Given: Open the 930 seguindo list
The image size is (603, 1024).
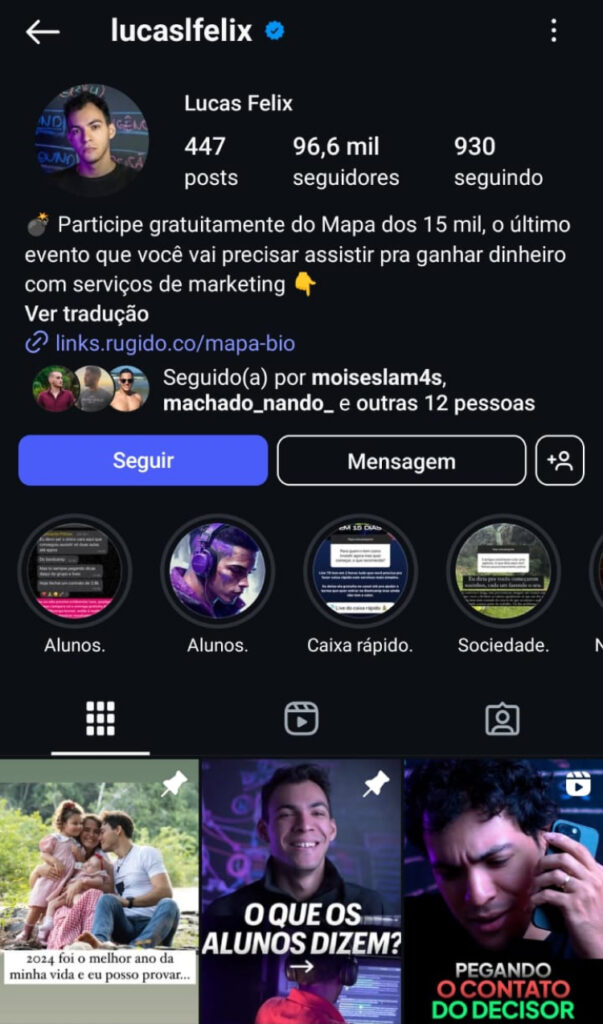Looking at the screenshot, I should 498,161.
